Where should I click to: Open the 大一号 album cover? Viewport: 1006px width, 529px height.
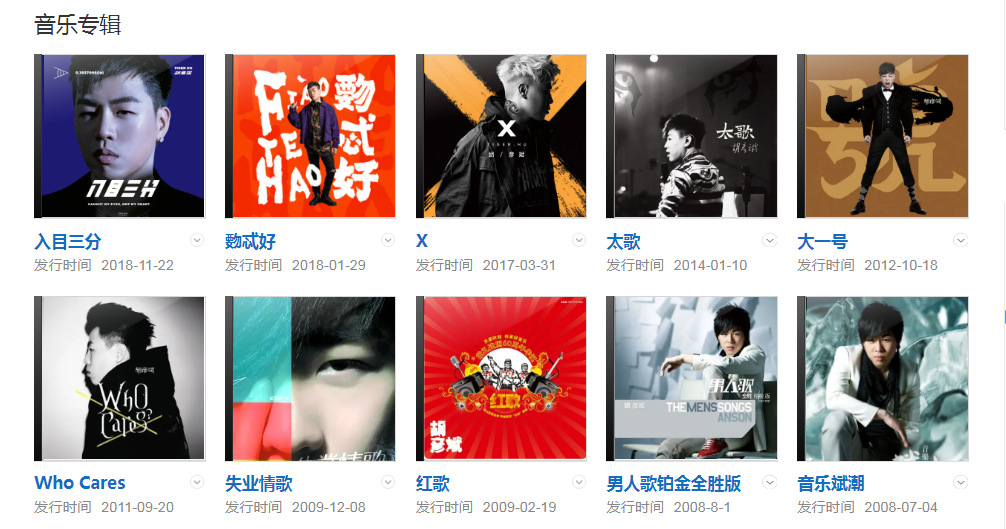(x=883, y=136)
